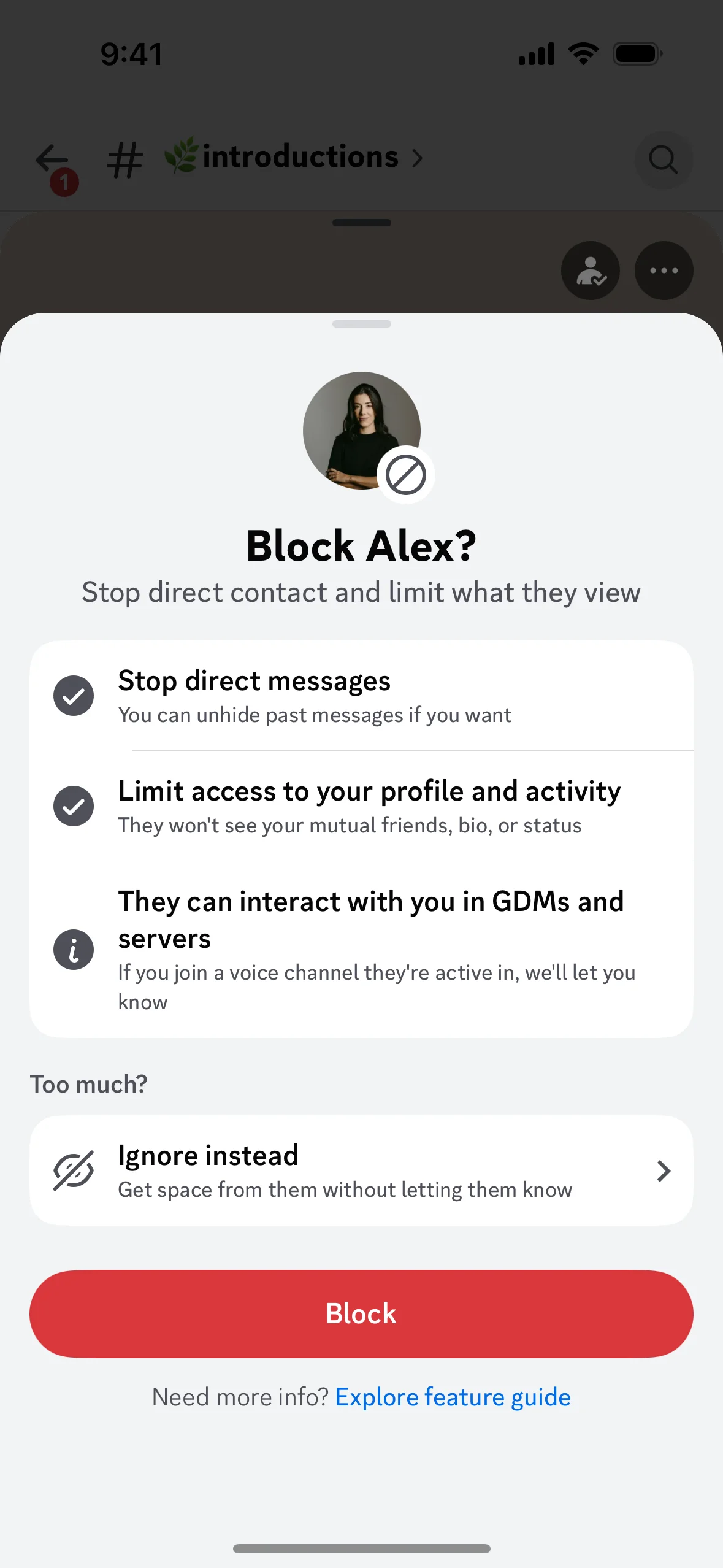Open the three-dot more options icon
Image resolution: width=723 pixels, height=1568 pixels.
coord(664,270)
